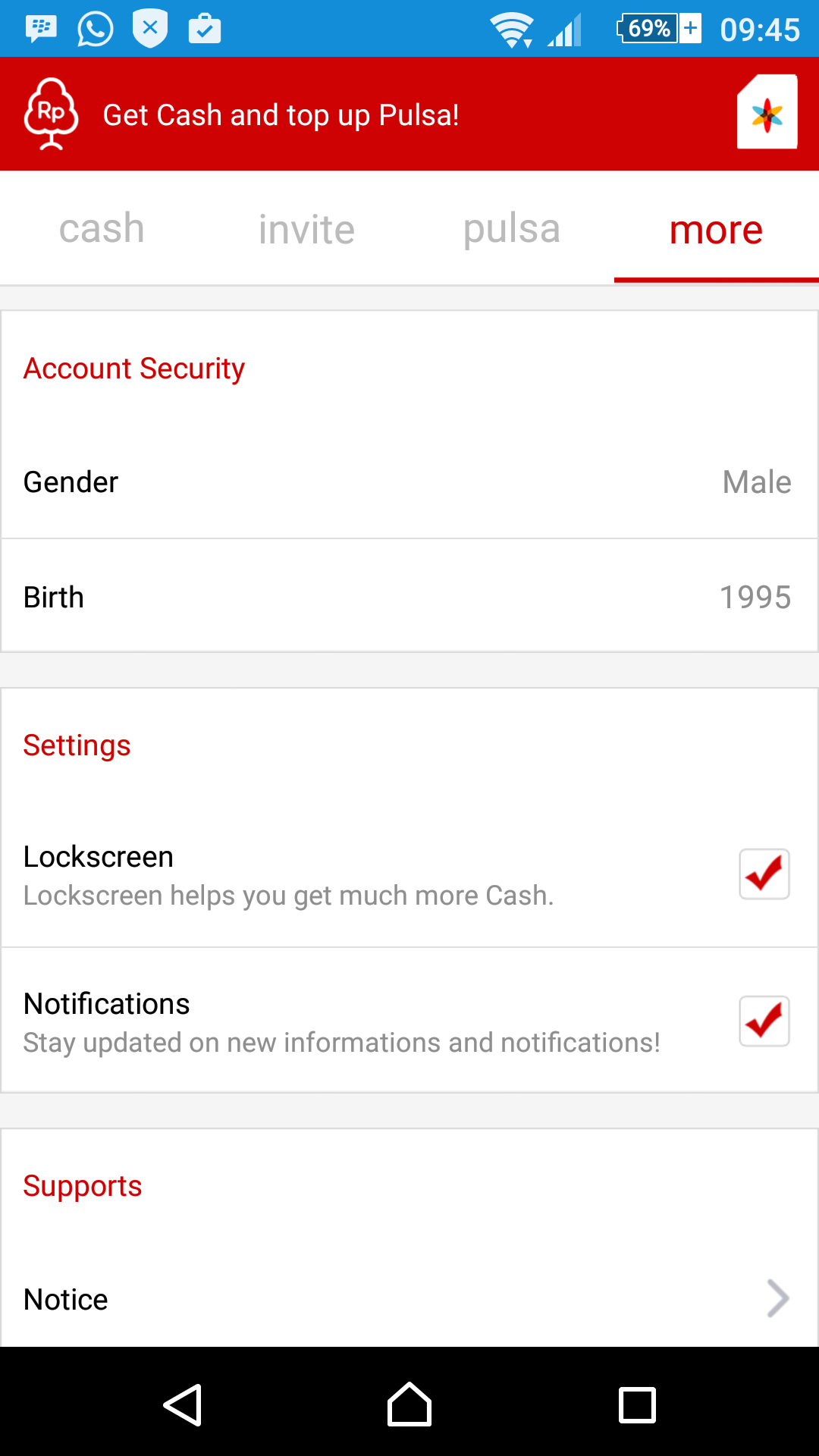Switch to the cash tab

102,228
